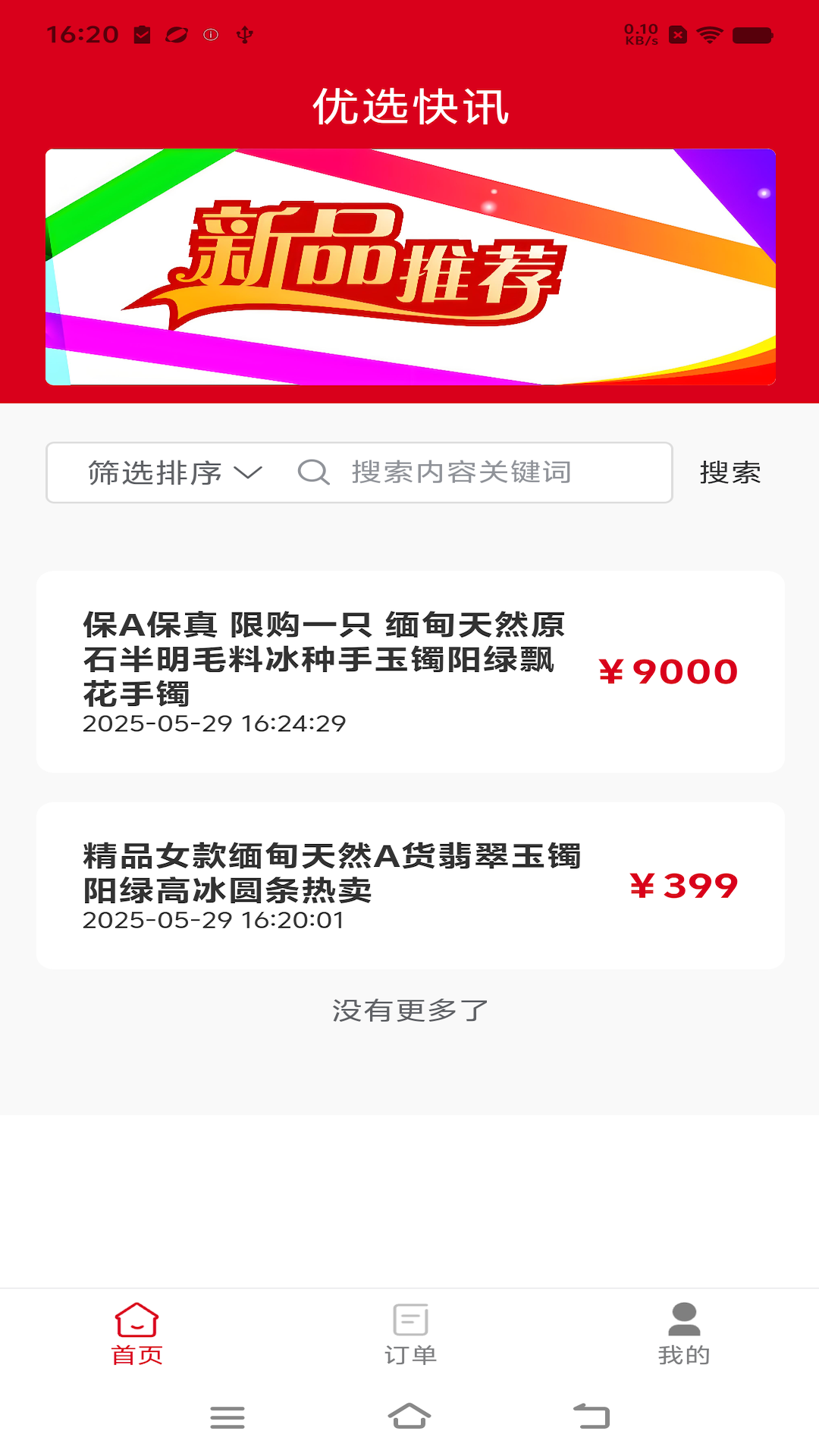Switch to the 我的 tab
819x1456 pixels.
[x=684, y=1333]
